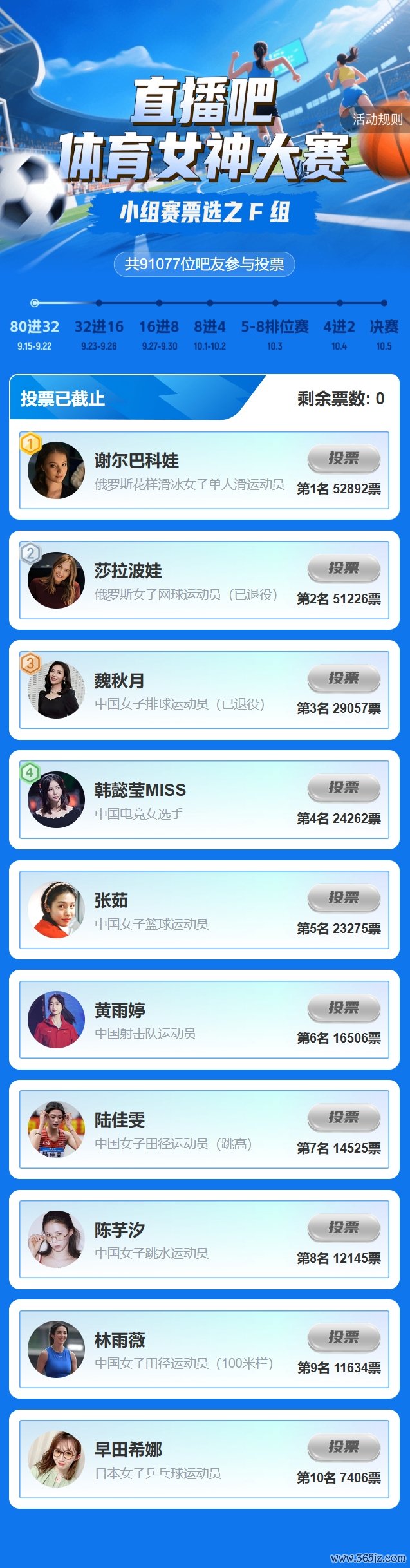Viewport: 410px width, 1568px height.
Task: Tap the 投票 button beside 黄雨婷
Action: pyautogui.click(x=344, y=1008)
